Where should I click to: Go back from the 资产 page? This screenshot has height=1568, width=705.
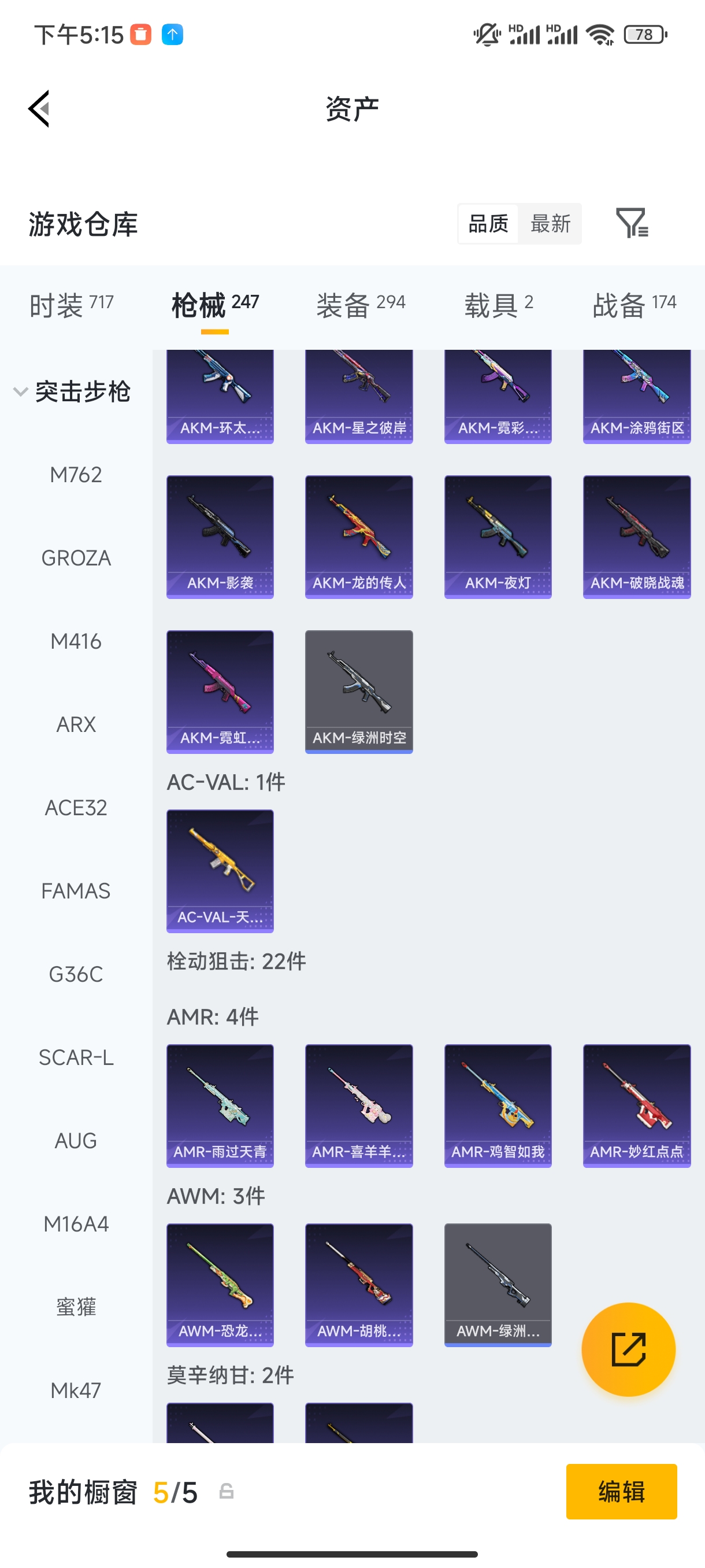click(39, 109)
